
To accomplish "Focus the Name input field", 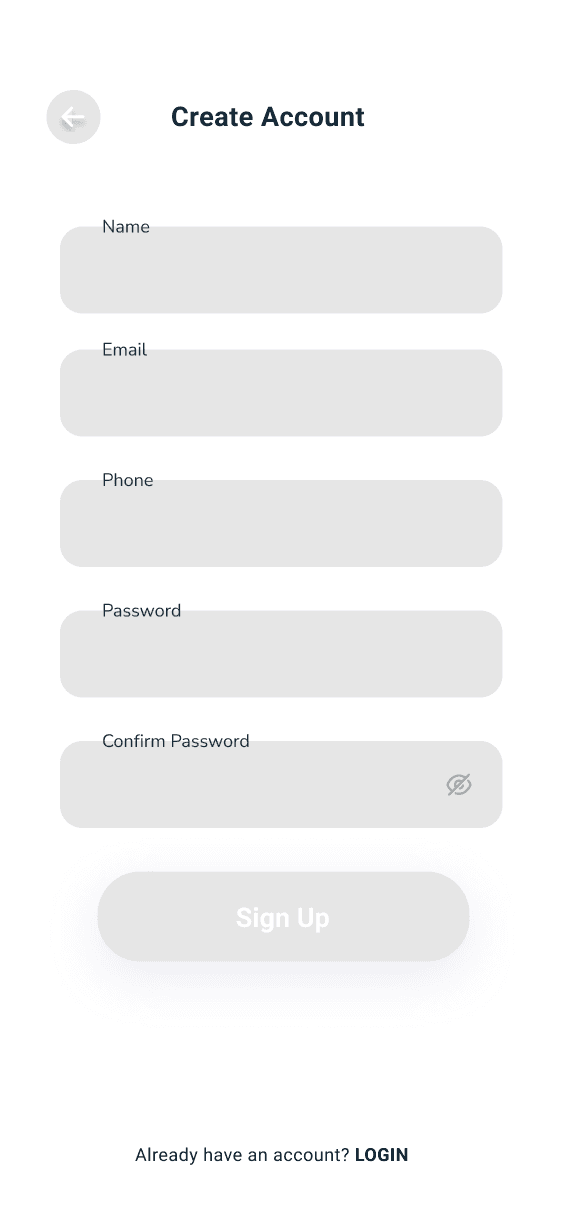I will pyautogui.click(x=281, y=270).
